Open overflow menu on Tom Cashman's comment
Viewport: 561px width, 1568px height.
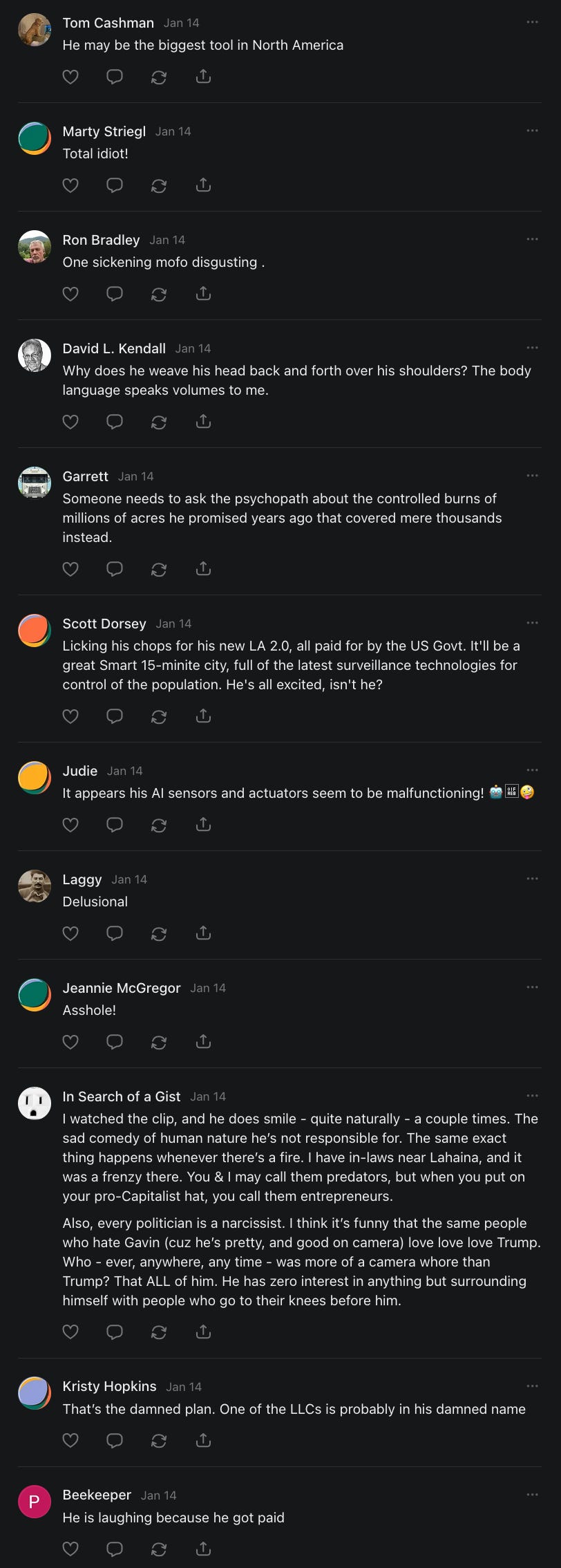coord(532,22)
